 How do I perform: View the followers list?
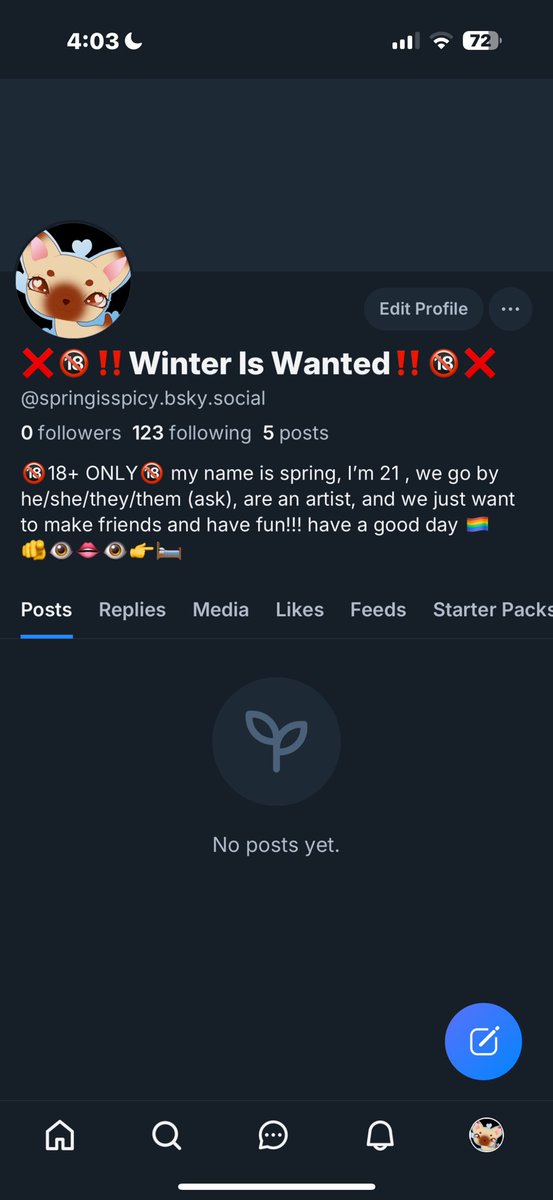[71, 433]
